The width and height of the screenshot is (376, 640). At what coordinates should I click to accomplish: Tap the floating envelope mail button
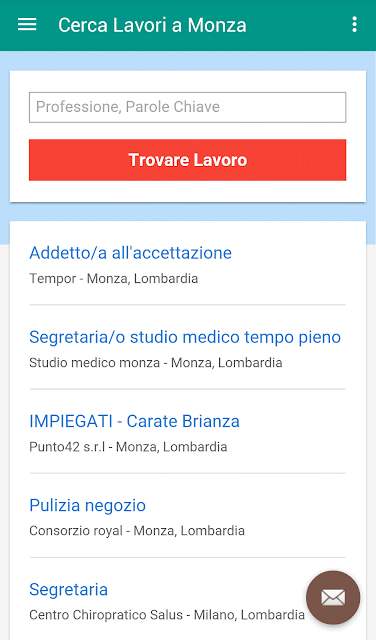tap(333, 598)
